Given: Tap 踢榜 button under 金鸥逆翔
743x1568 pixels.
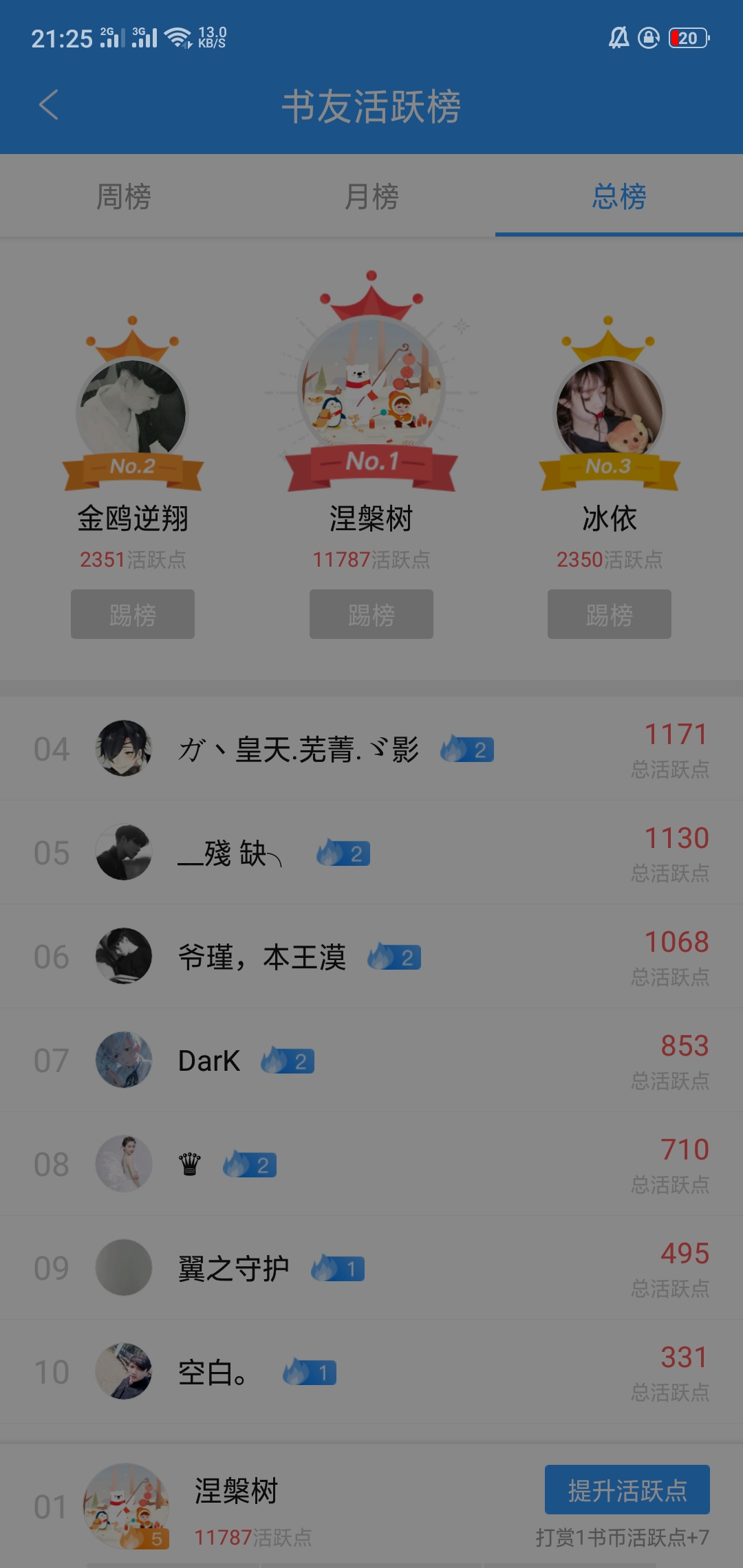Looking at the screenshot, I should coord(133,614).
